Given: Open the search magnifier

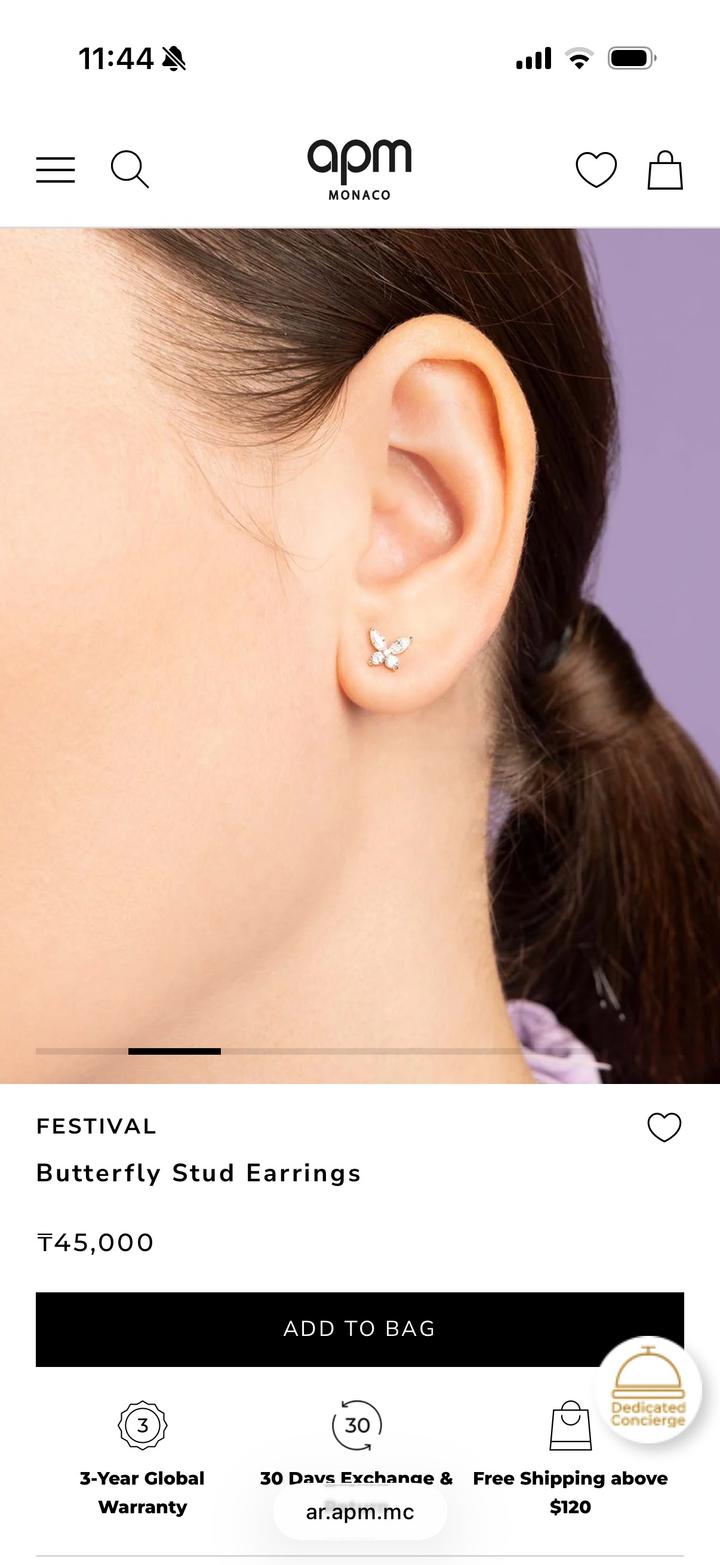Looking at the screenshot, I should [x=130, y=170].
